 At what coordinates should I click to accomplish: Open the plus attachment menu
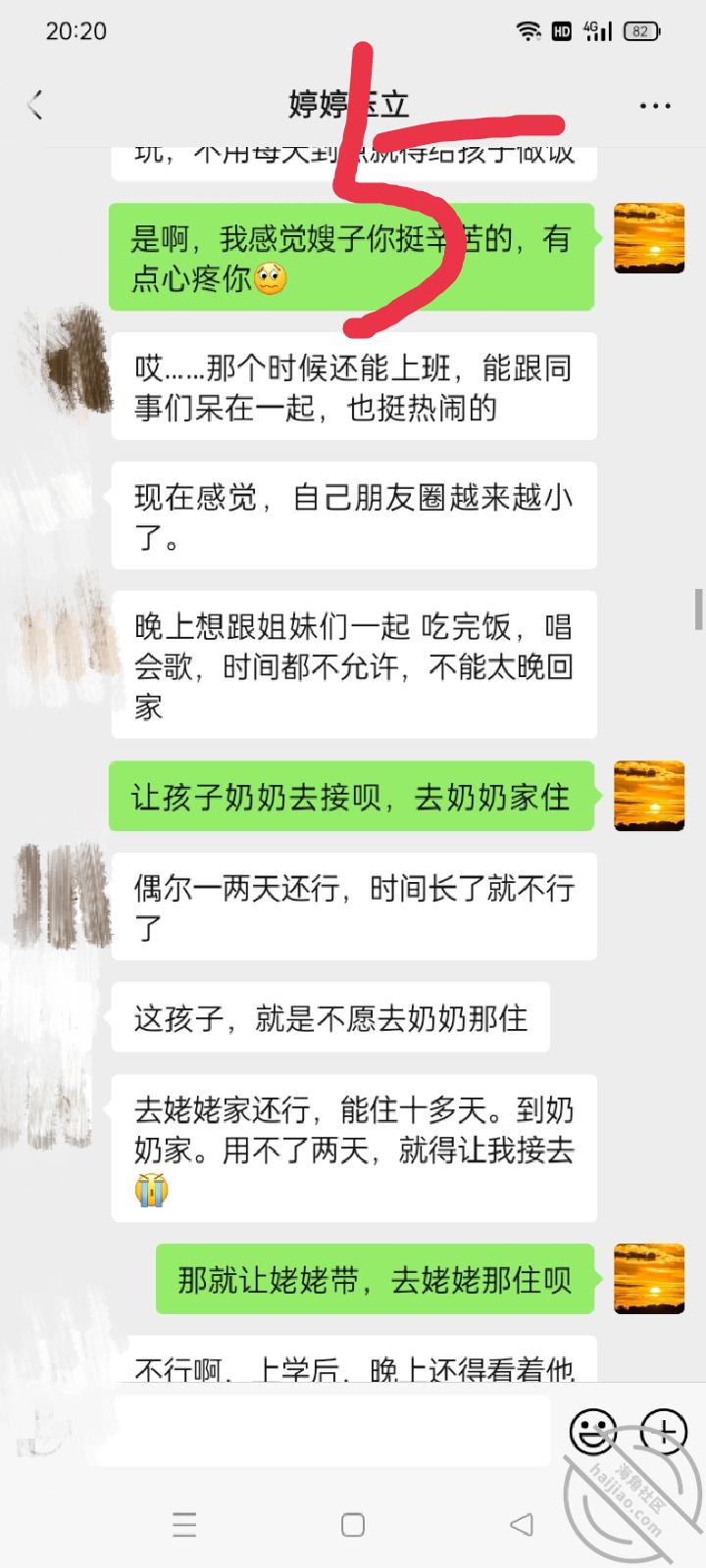[664, 1432]
